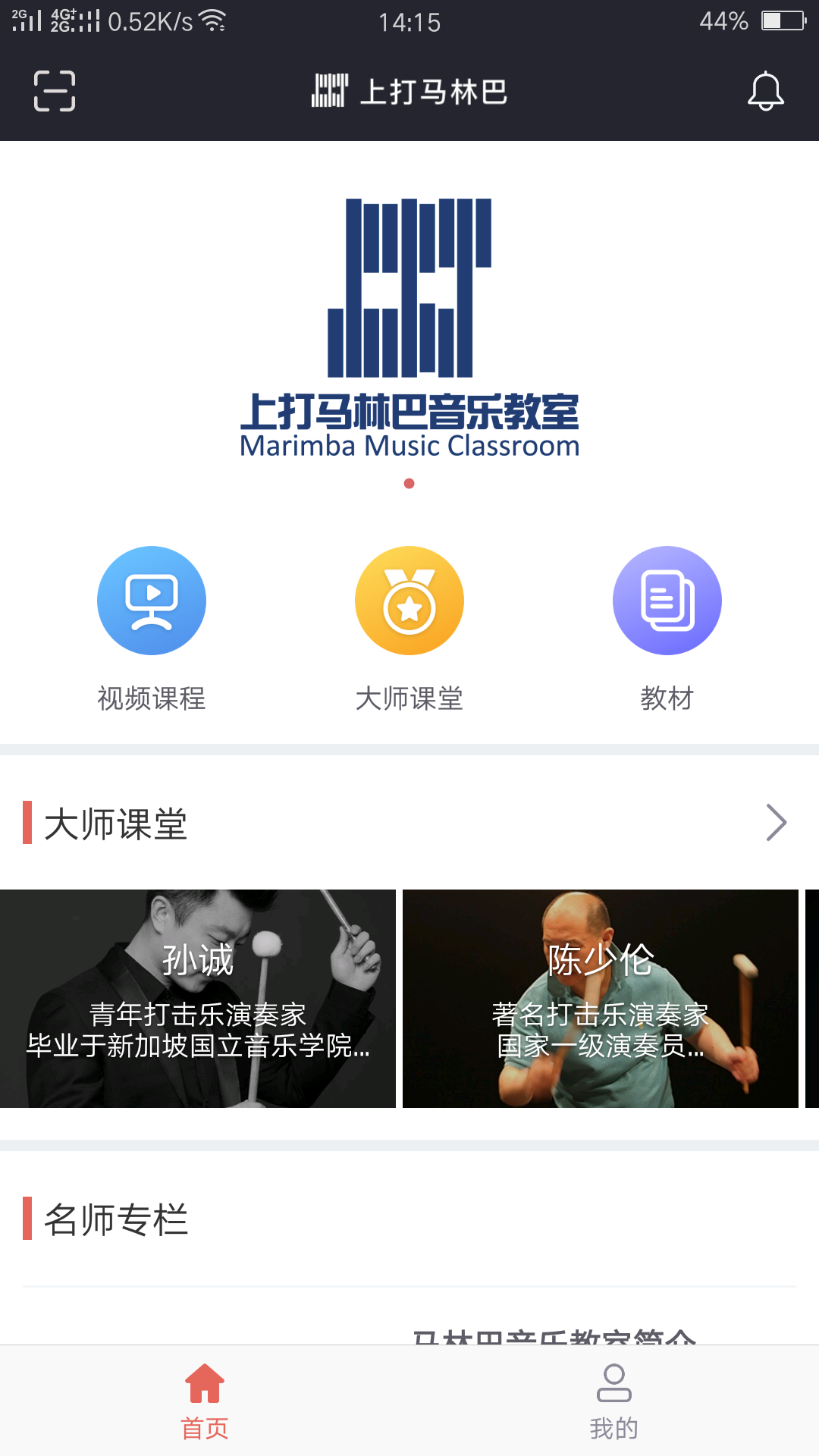819x1456 pixels.
Task: Open 陈少伦's master class card
Action: (599, 999)
